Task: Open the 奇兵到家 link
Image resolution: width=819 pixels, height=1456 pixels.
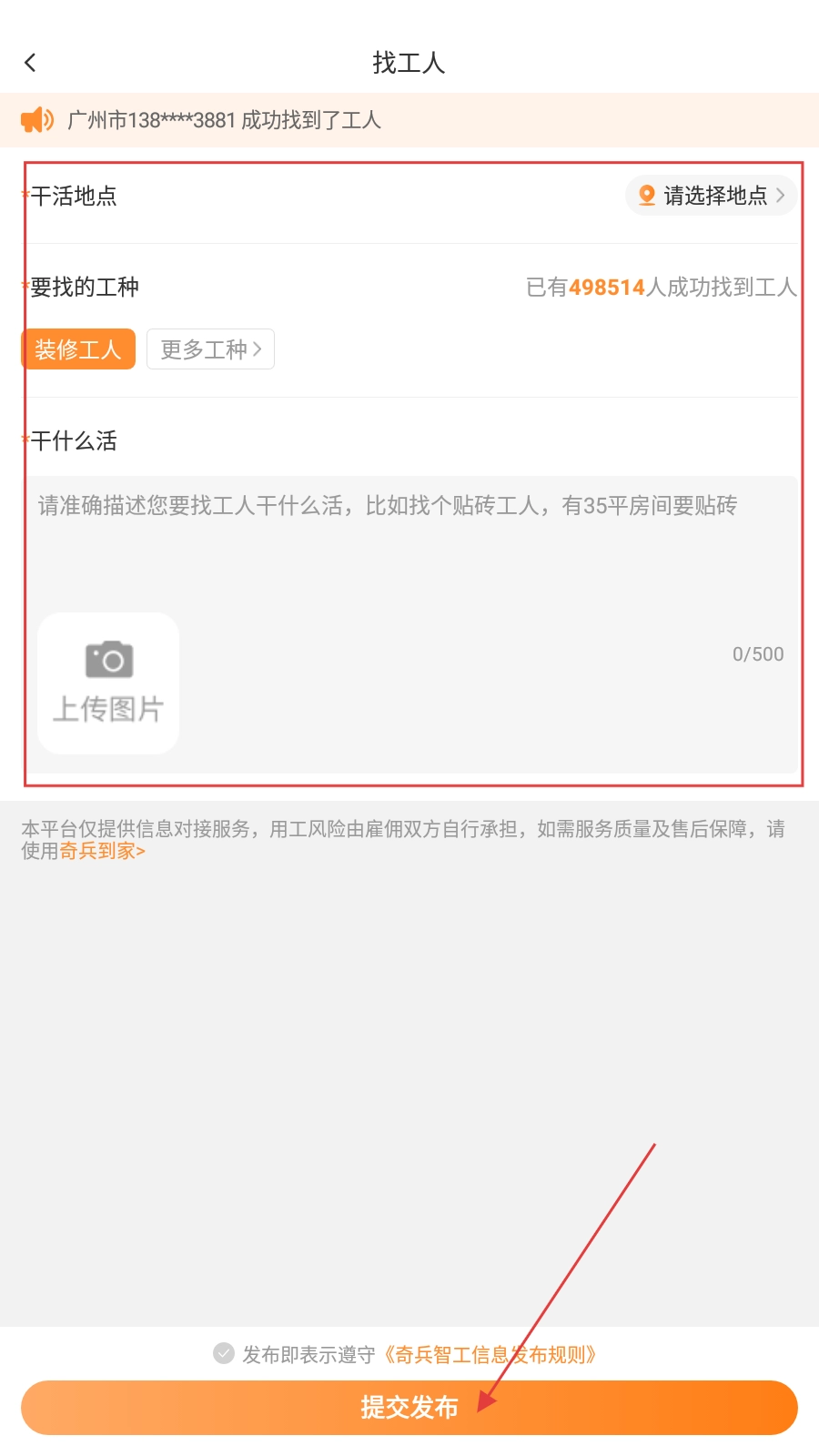Action: [x=102, y=851]
